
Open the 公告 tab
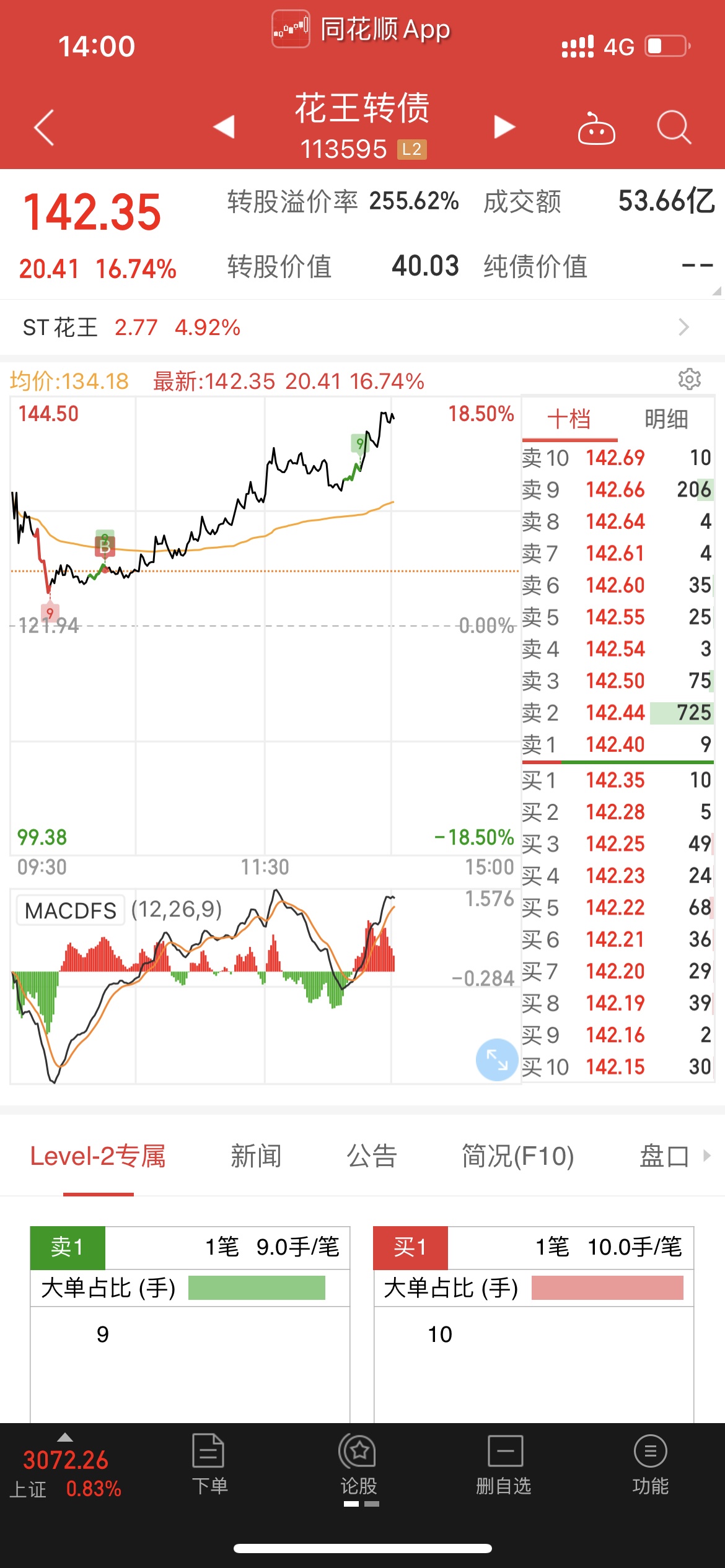(x=372, y=1156)
